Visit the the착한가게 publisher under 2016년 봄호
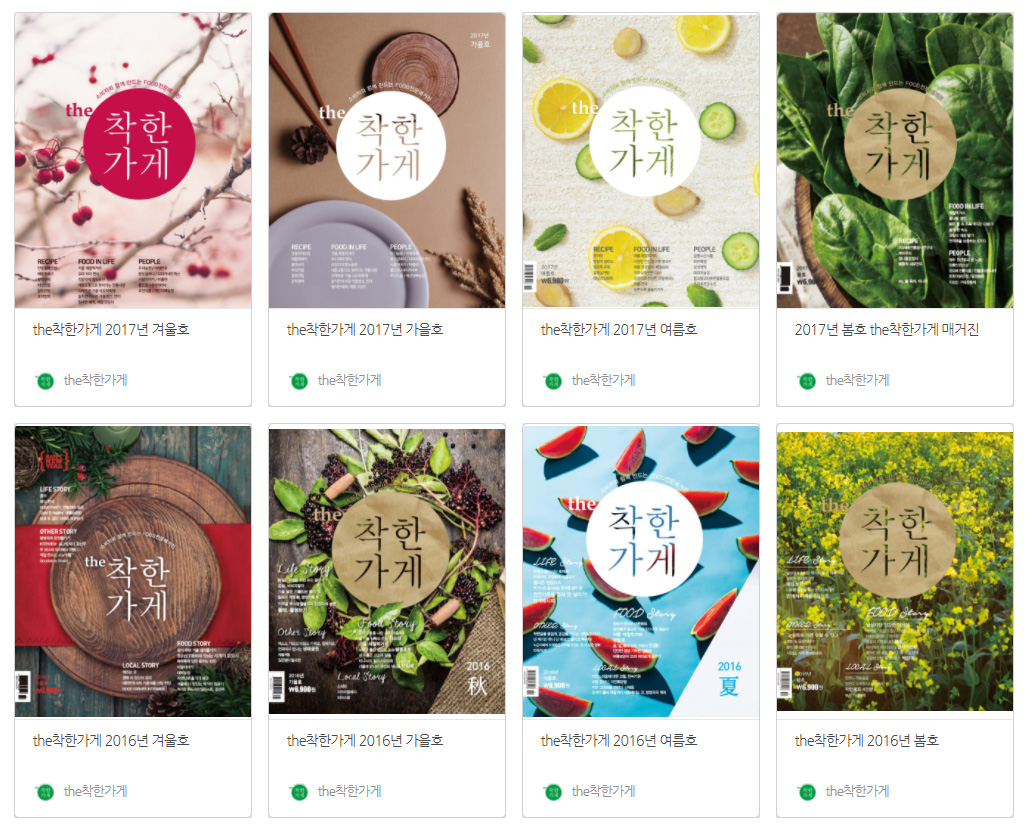 [857, 791]
